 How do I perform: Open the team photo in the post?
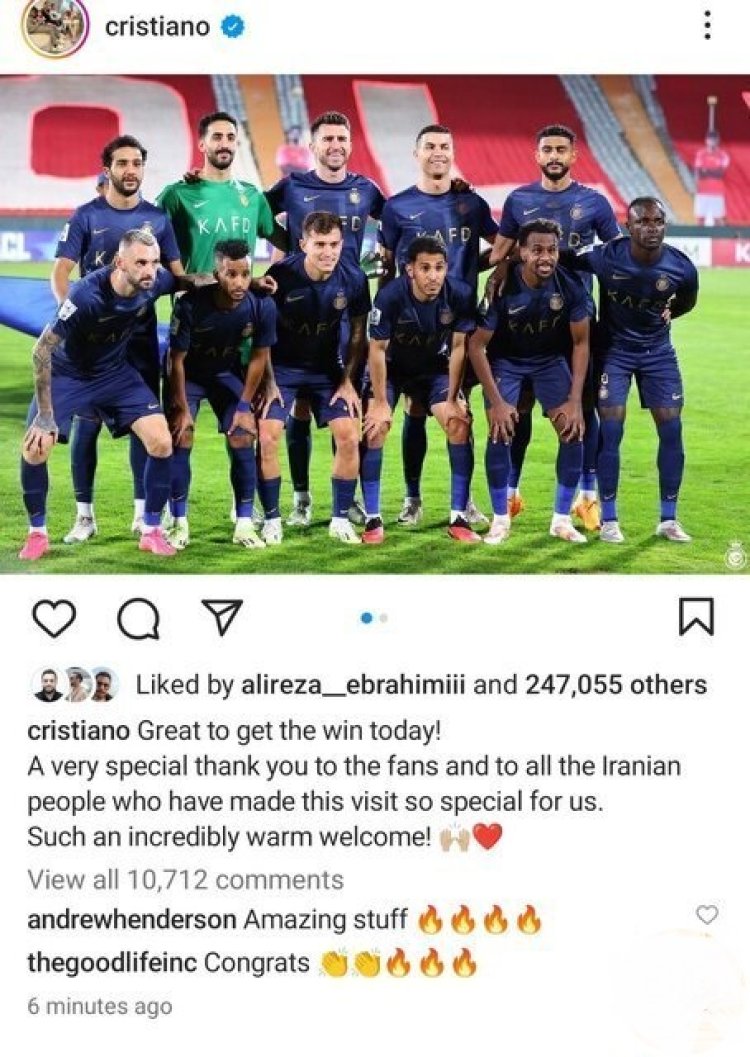[375, 323]
